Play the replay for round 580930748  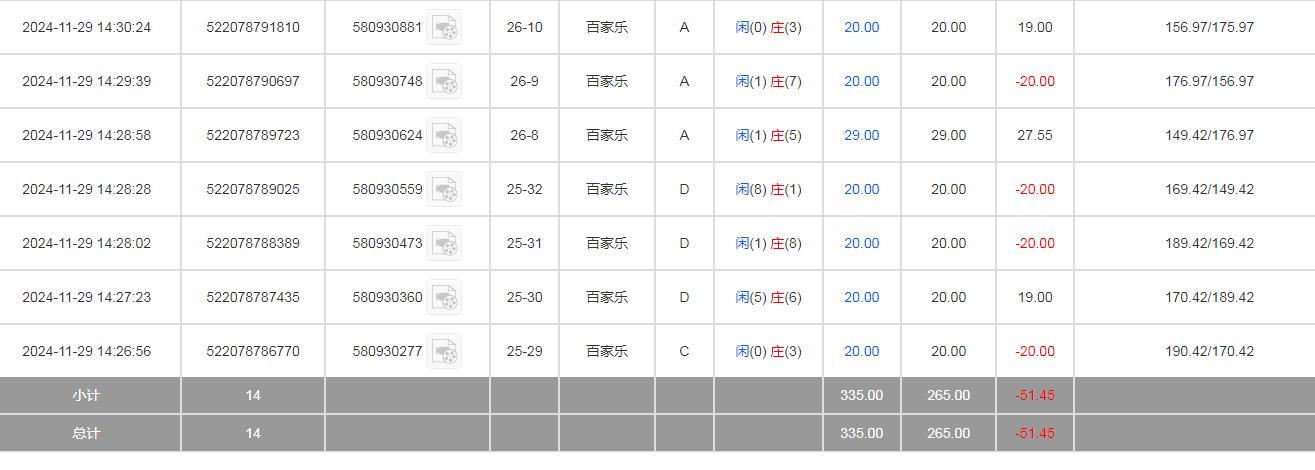[444, 82]
